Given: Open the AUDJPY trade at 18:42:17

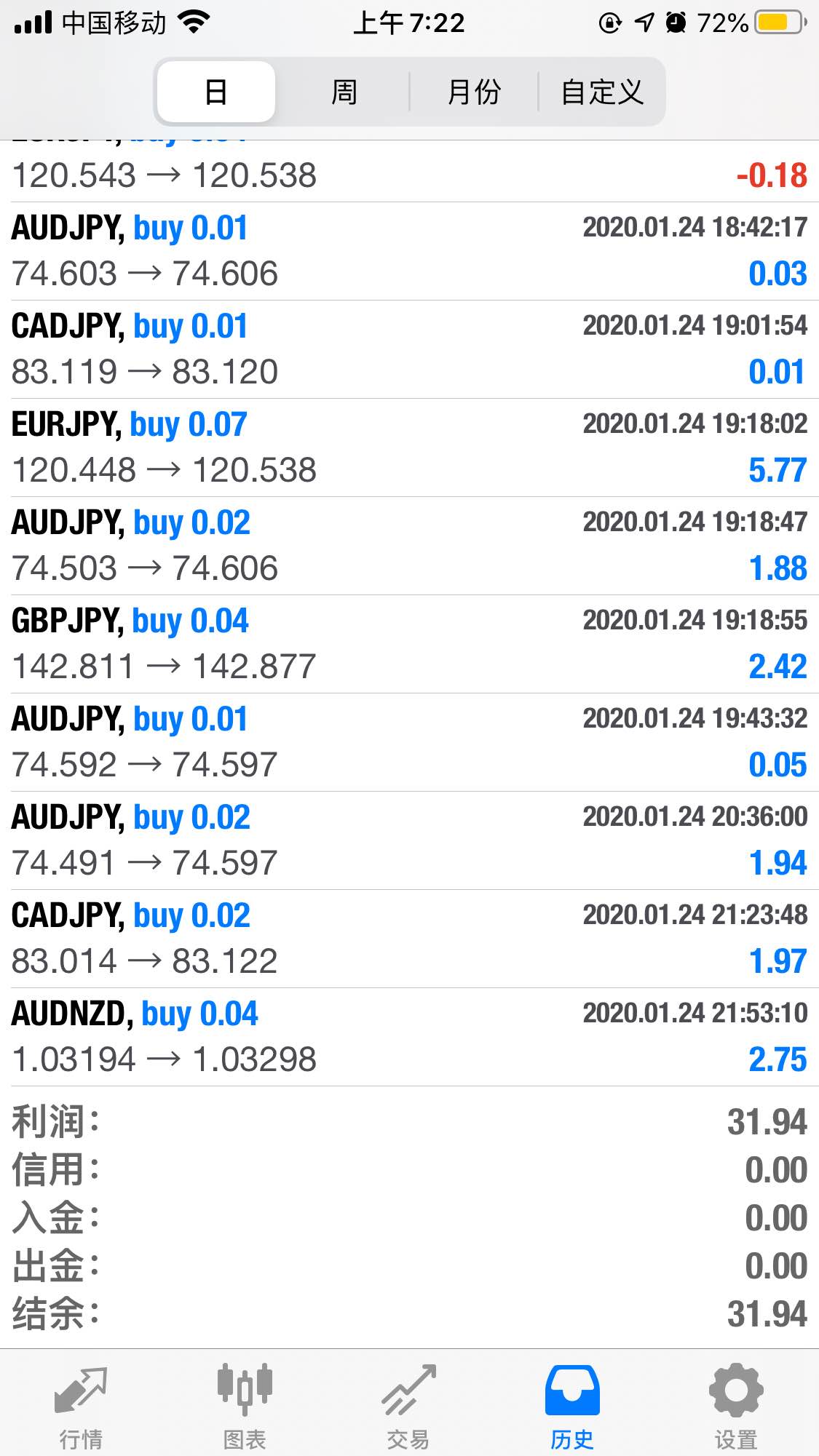Looking at the screenshot, I should tap(409, 251).
